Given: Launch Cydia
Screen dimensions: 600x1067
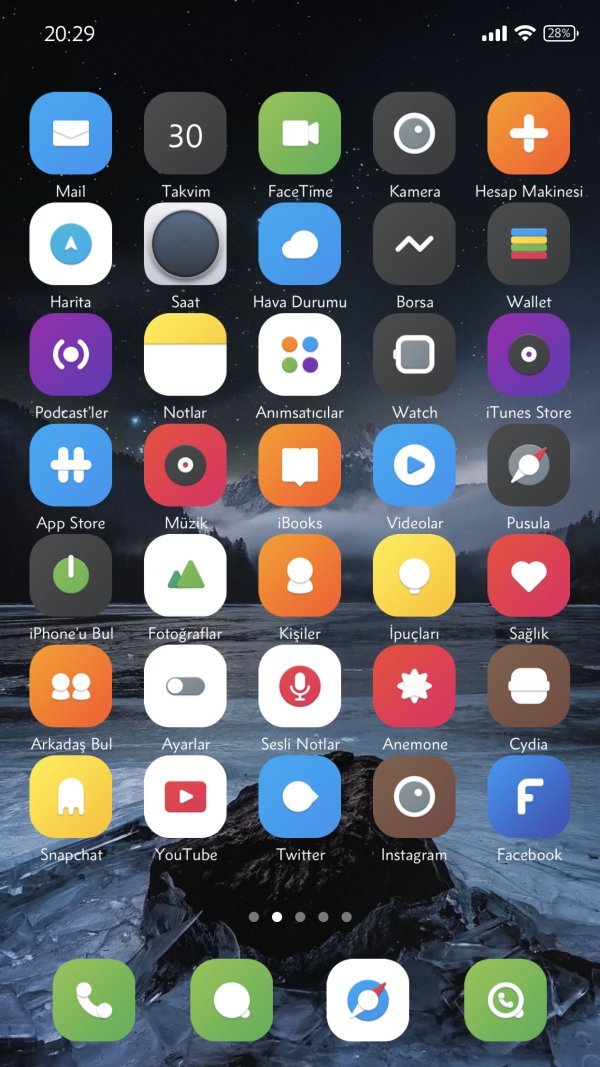Looking at the screenshot, I should pos(528,686).
